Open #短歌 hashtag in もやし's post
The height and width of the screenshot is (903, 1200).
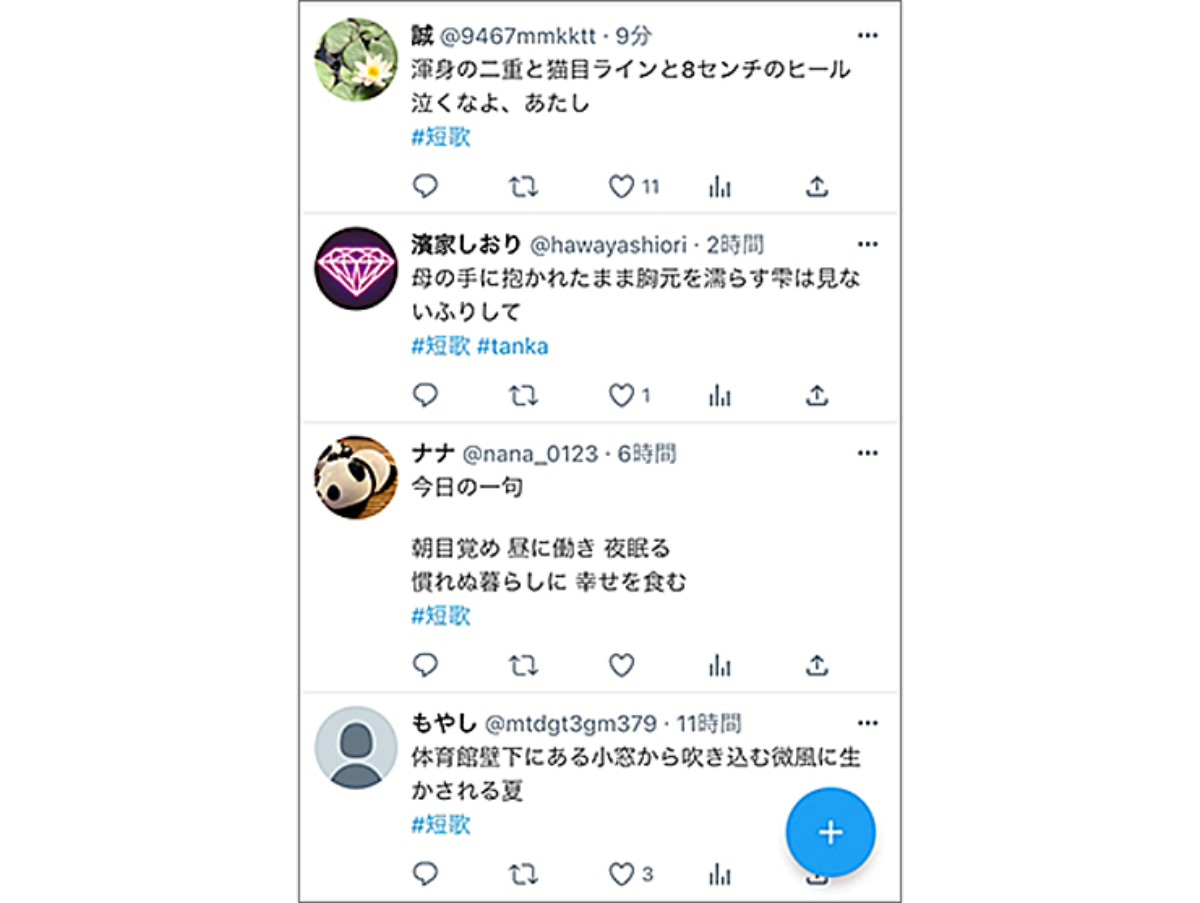point(440,825)
